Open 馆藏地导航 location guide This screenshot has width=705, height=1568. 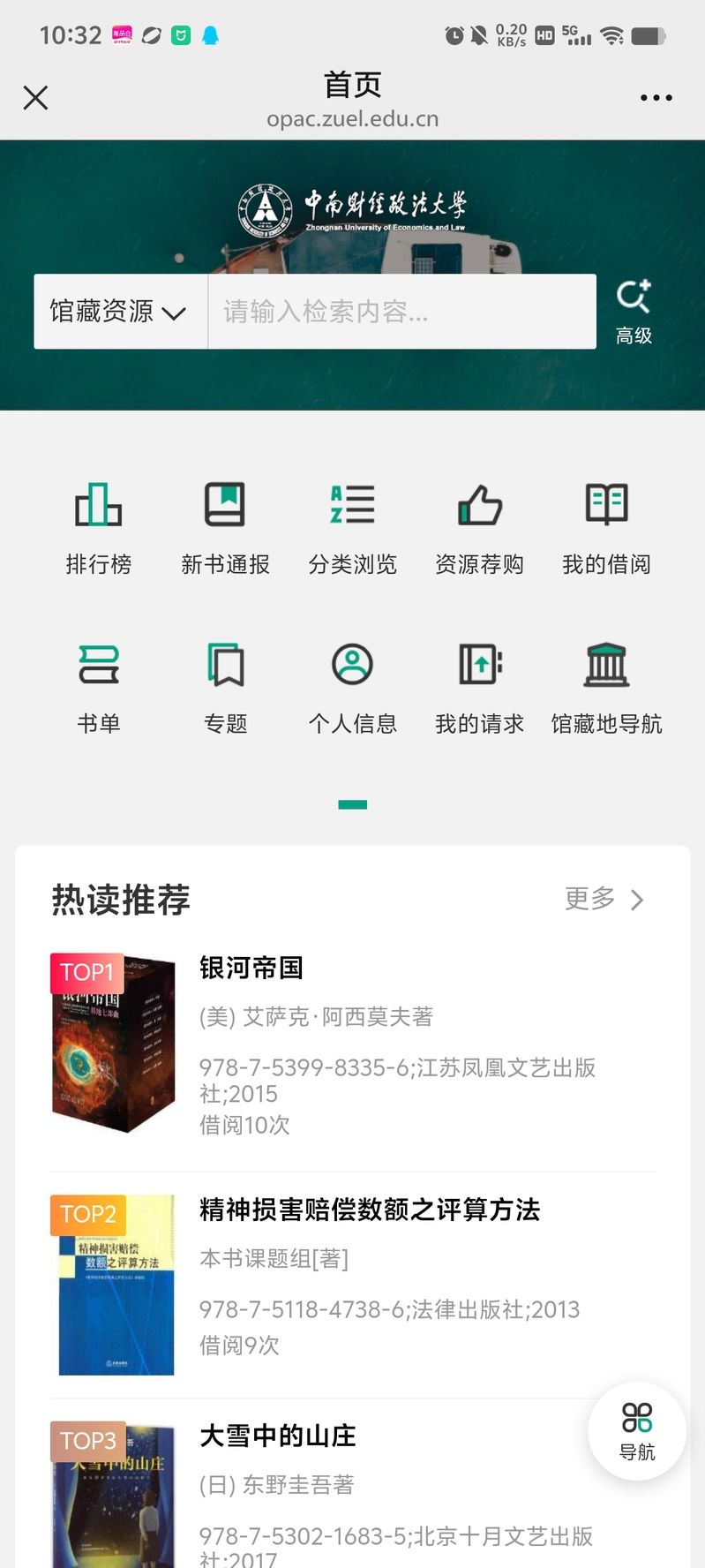(x=606, y=688)
